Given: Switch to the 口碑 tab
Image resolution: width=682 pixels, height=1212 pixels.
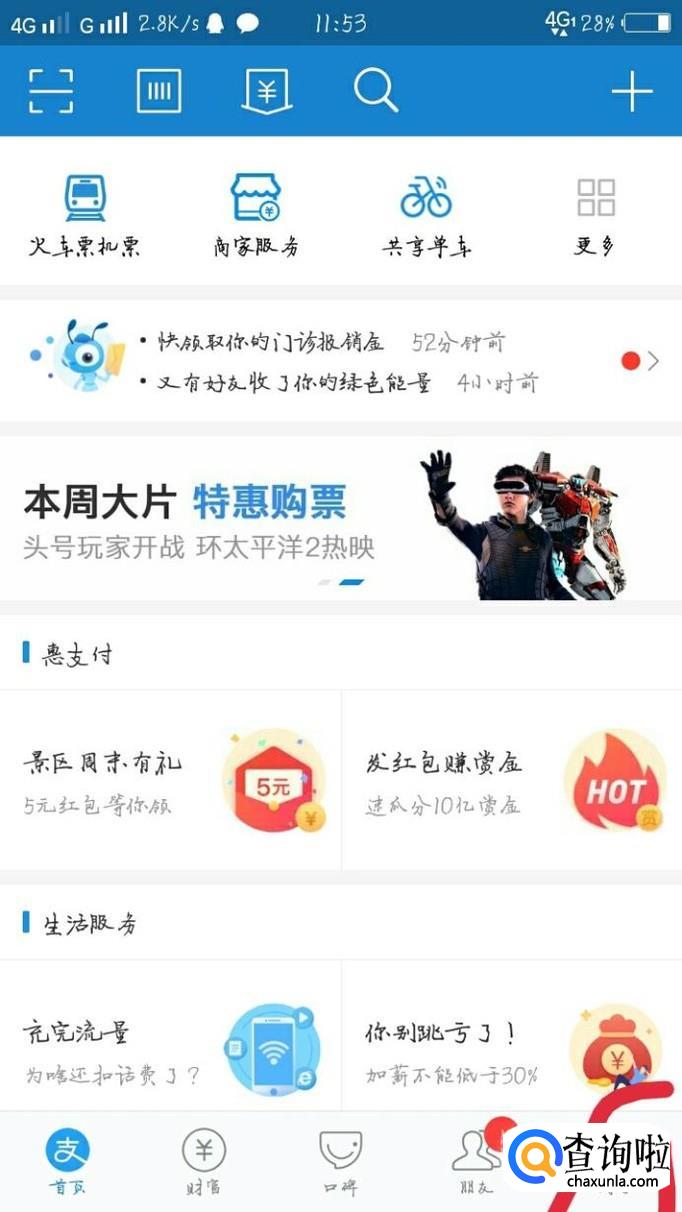Looking at the screenshot, I should 340,1162.
